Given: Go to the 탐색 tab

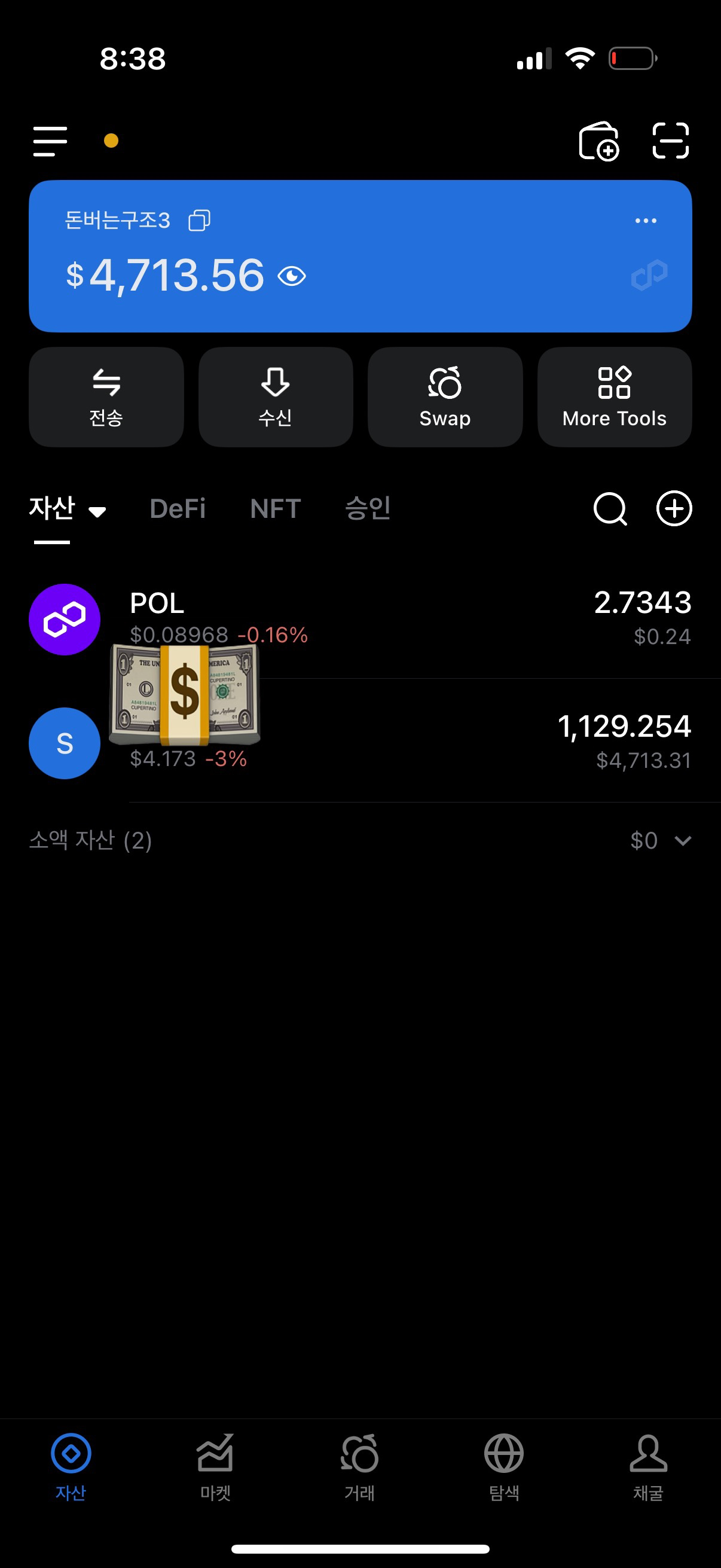Looking at the screenshot, I should (504, 1467).
